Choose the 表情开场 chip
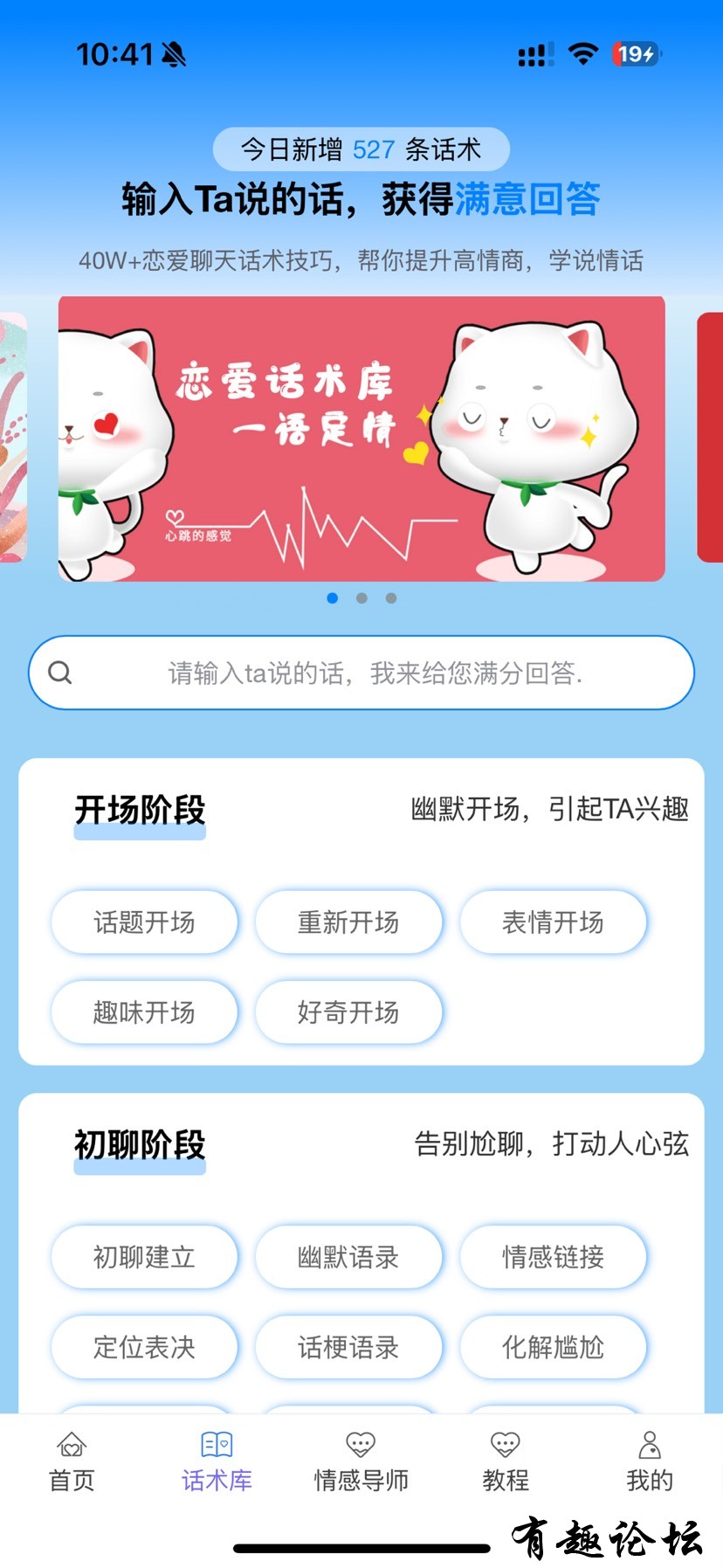This screenshot has height=1568, width=723. point(553,922)
